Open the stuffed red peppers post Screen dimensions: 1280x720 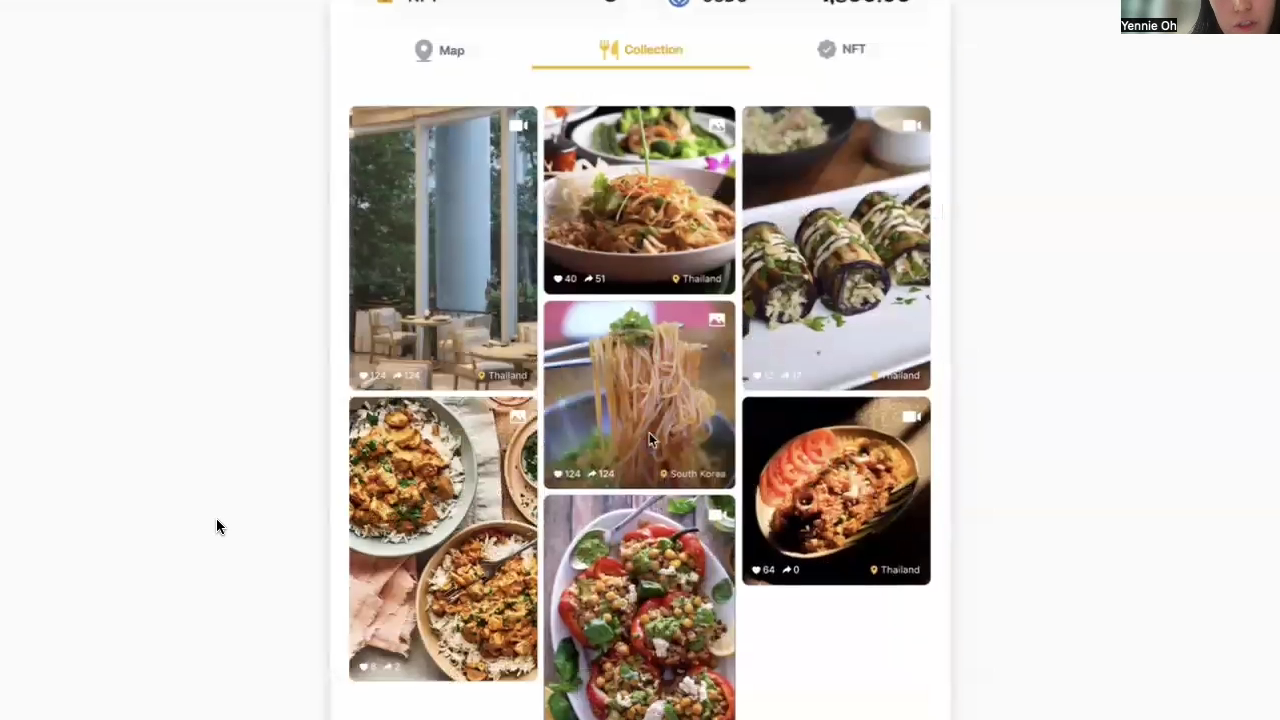(x=639, y=607)
